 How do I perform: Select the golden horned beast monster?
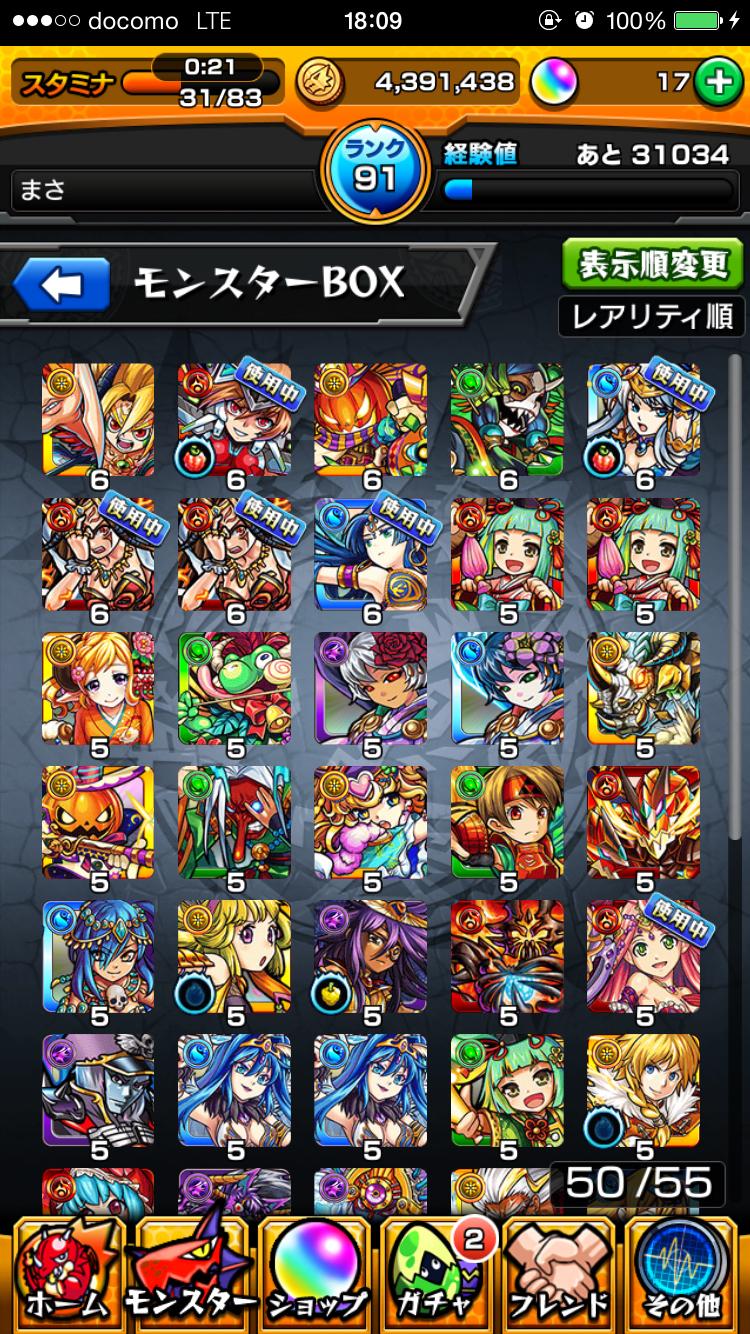[643, 688]
